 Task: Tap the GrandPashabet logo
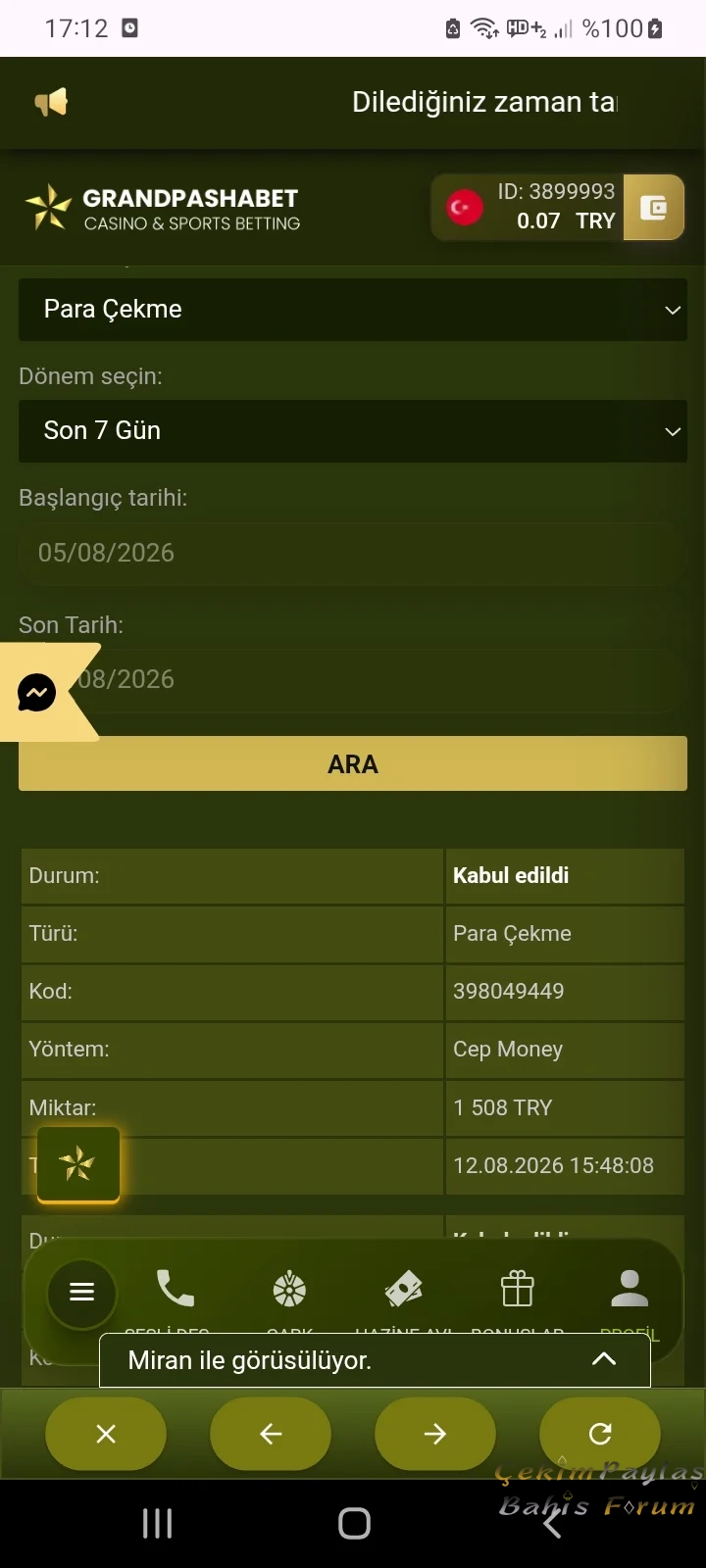coord(163,208)
